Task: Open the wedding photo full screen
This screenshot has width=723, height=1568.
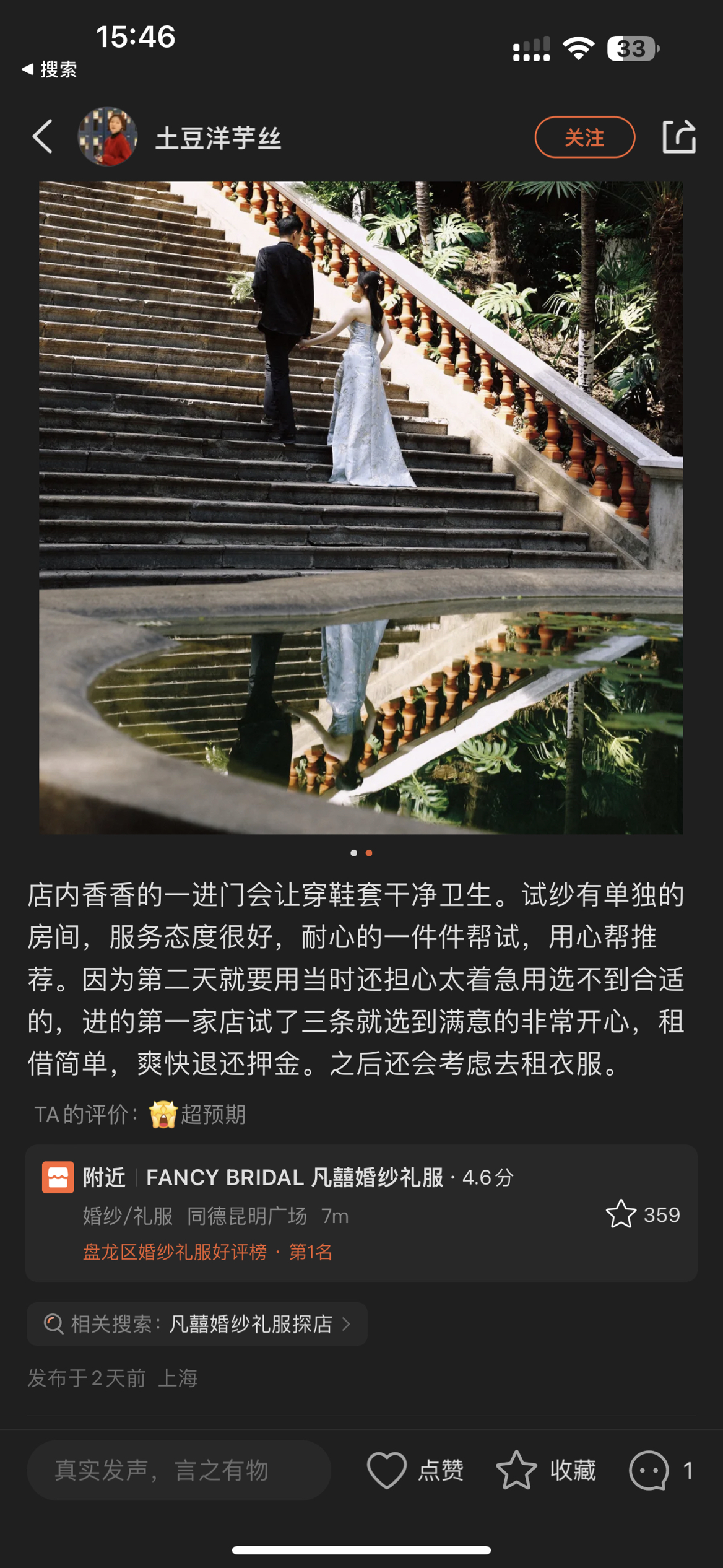Action: coord(361,507)
